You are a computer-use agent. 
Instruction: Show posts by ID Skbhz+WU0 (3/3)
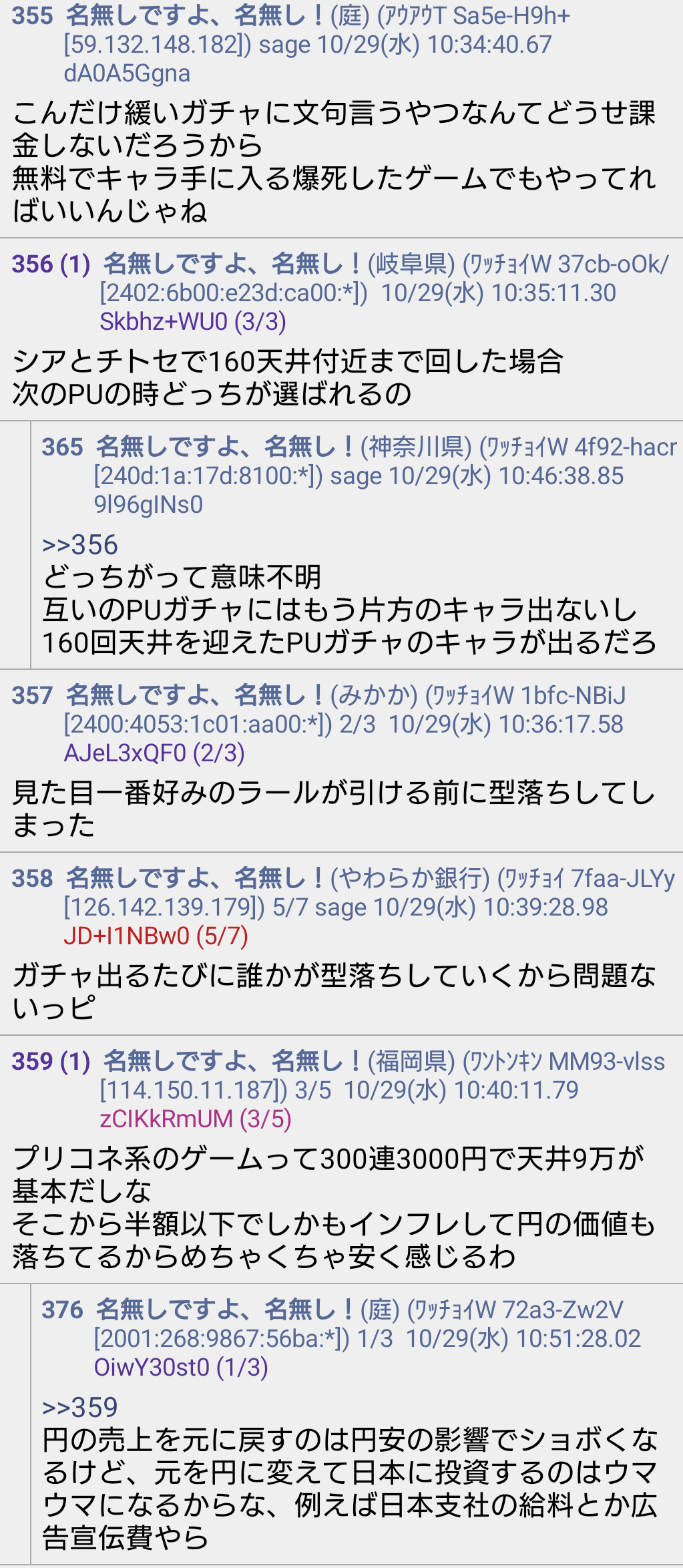(193, 322)
